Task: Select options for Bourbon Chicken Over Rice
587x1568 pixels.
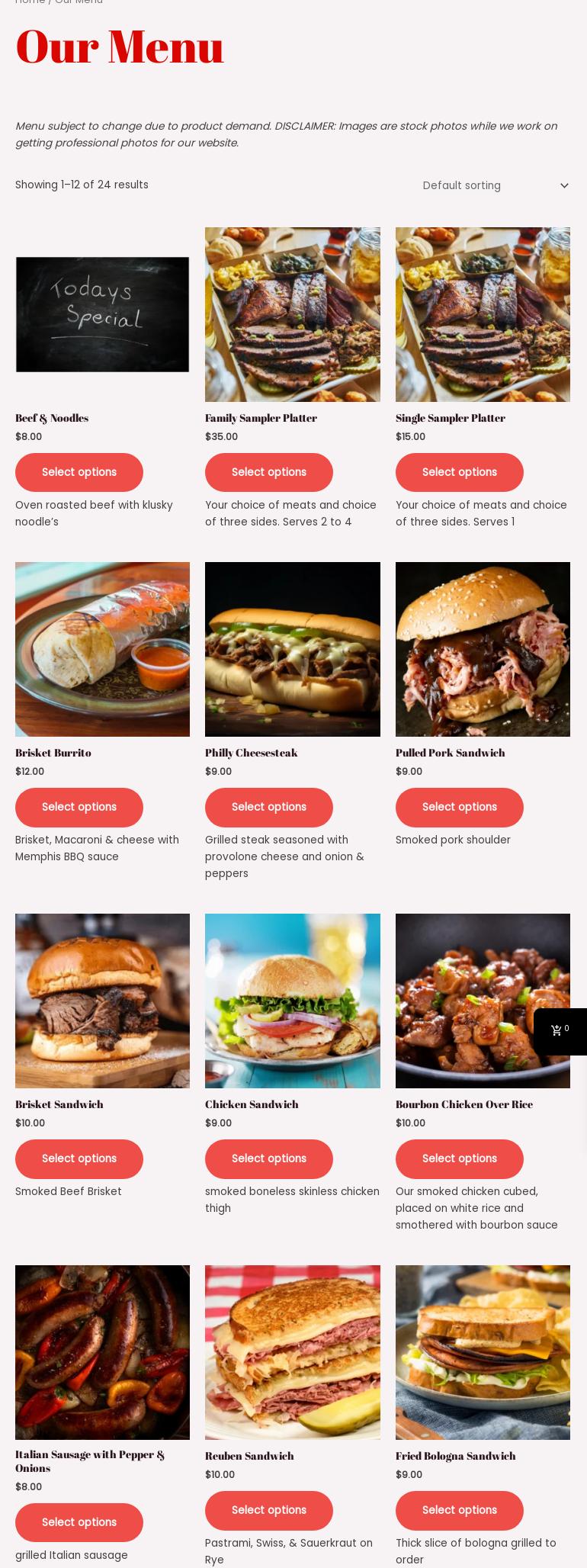Action: point(459,1159)
